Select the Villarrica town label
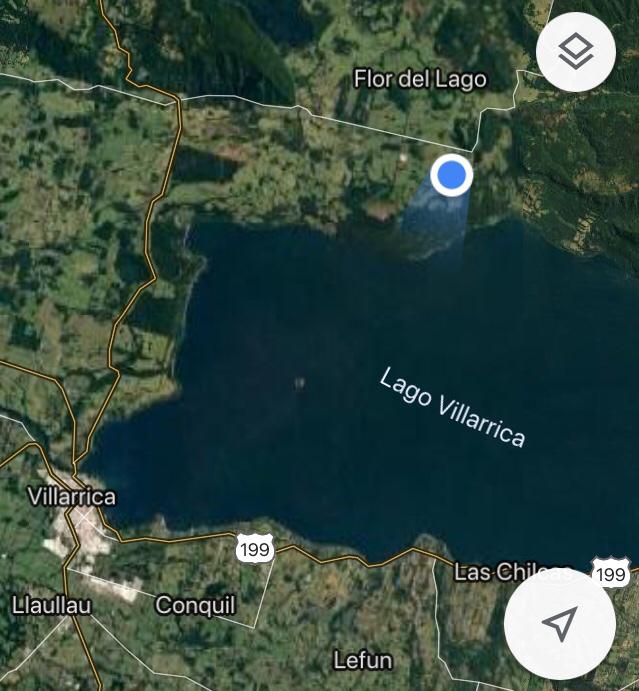This screenshot has height=691, width=639. click(71, 496)
